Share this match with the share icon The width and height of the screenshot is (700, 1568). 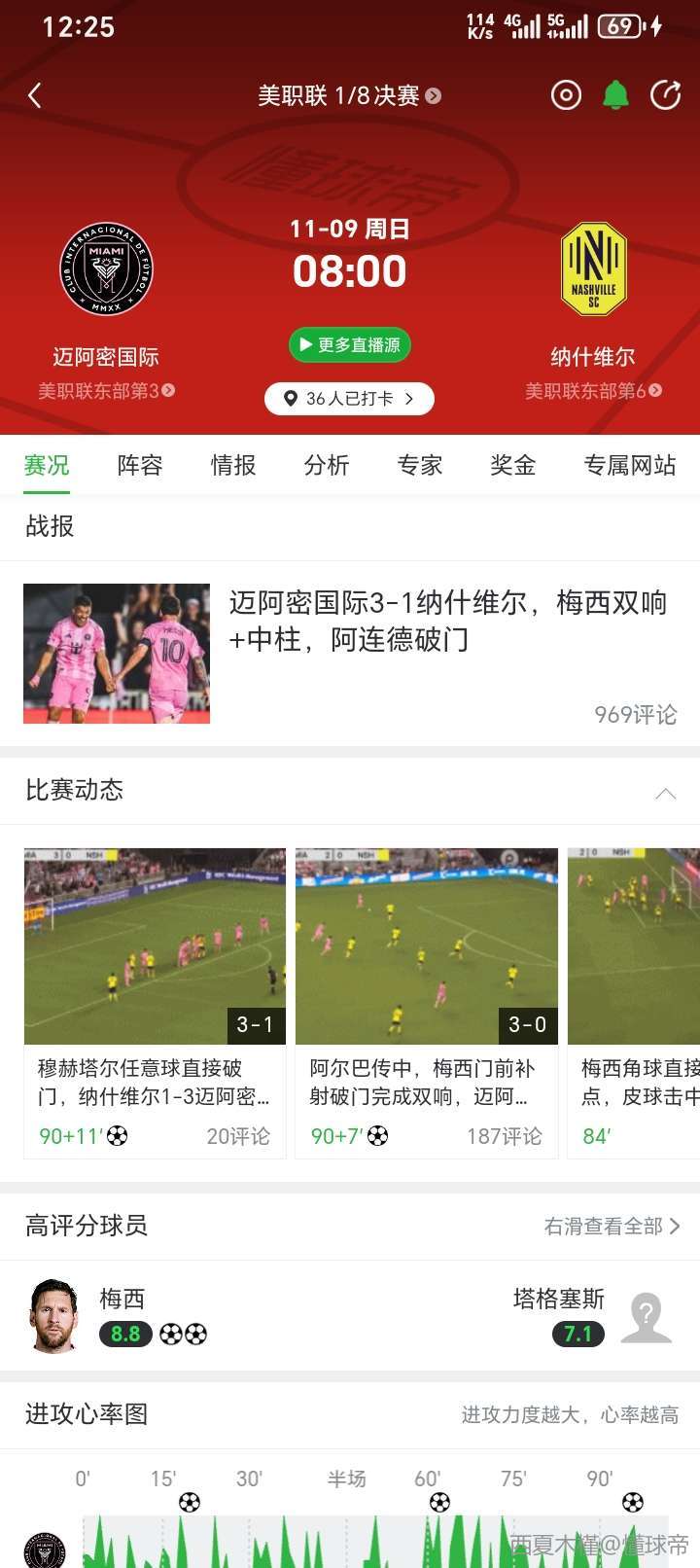coord(665,95)
